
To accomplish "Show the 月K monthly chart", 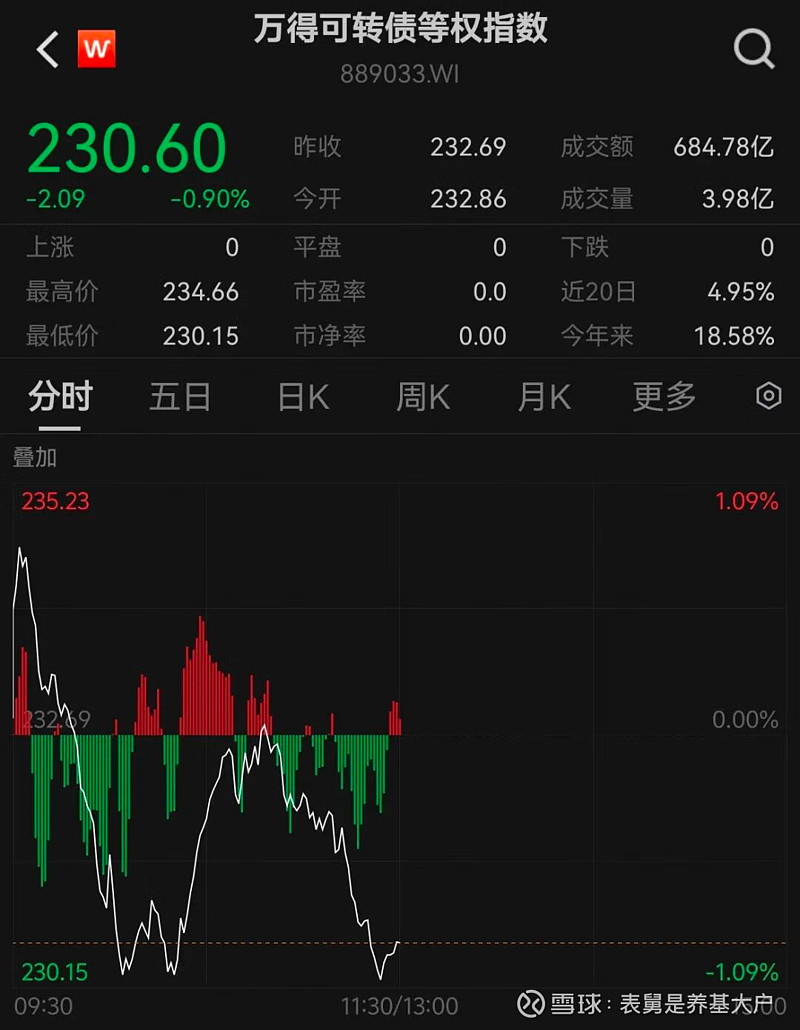I will [x=544, y=397].
